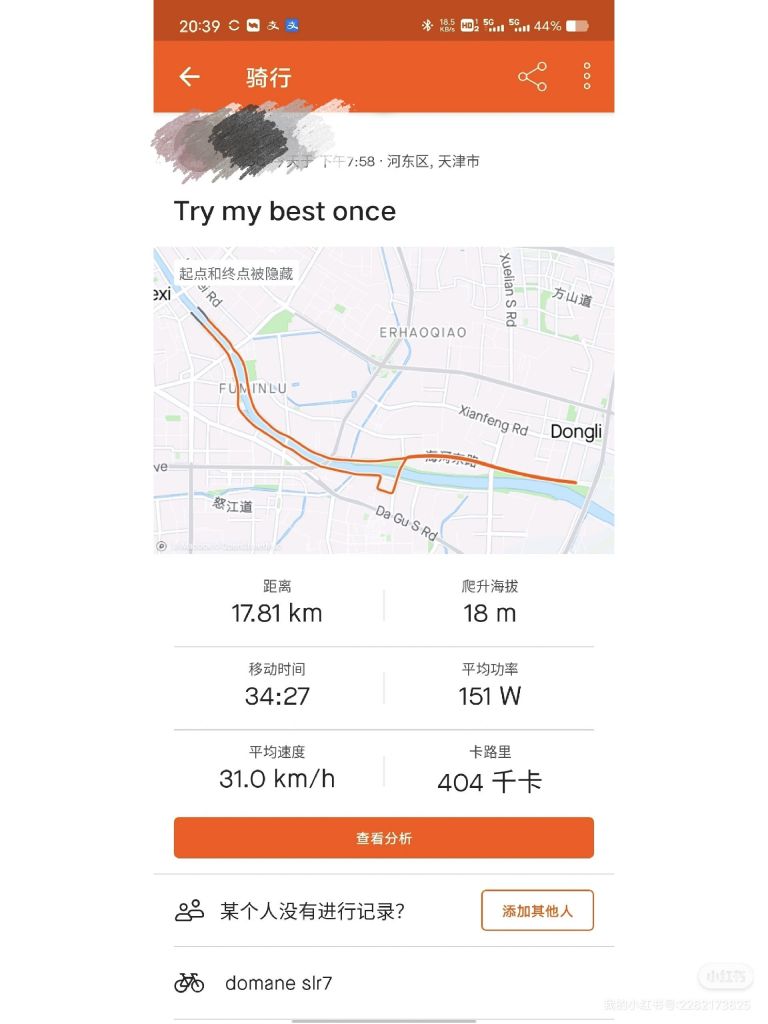This screenshot has height=1024, width=768.
Task: Click the group-of-people icon for missing recorders
Action: [x=189, y=911]
